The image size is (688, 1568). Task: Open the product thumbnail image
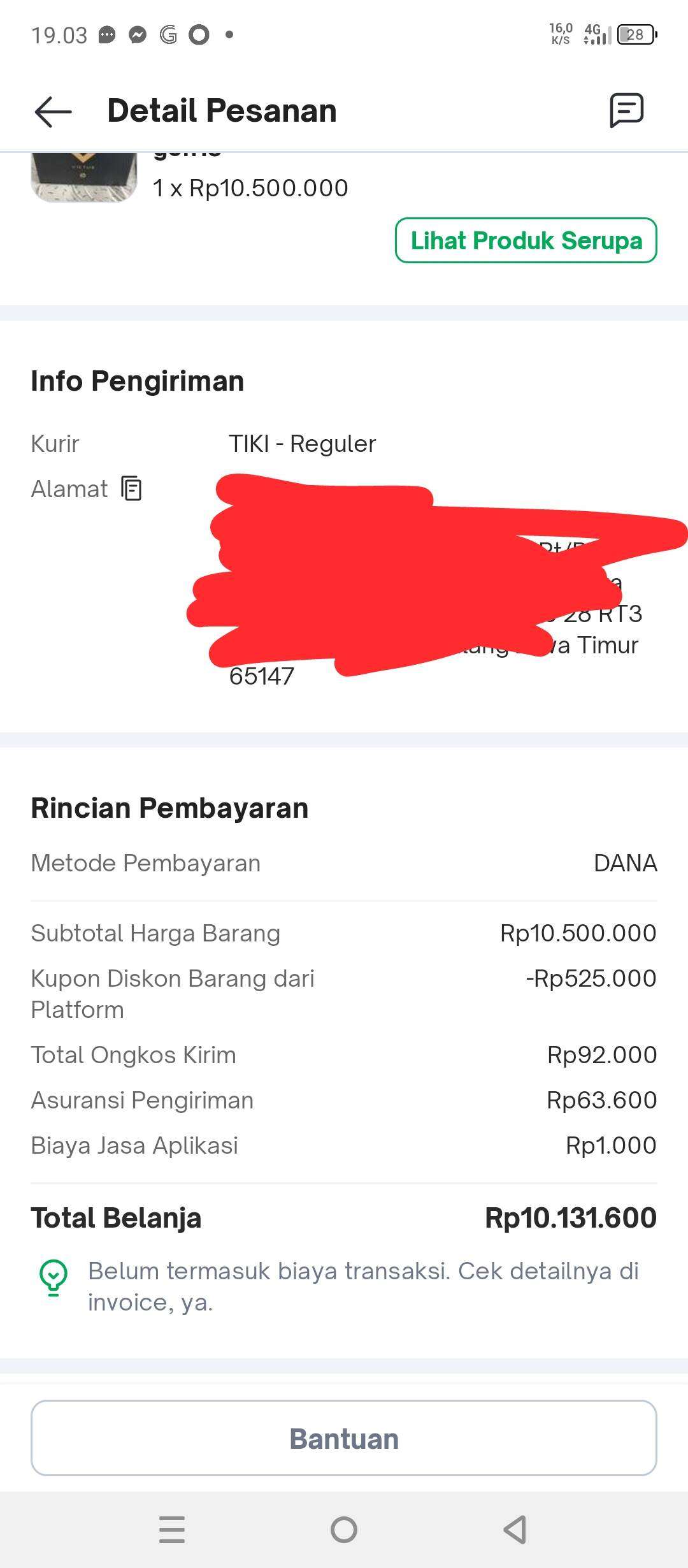[84, 177]
